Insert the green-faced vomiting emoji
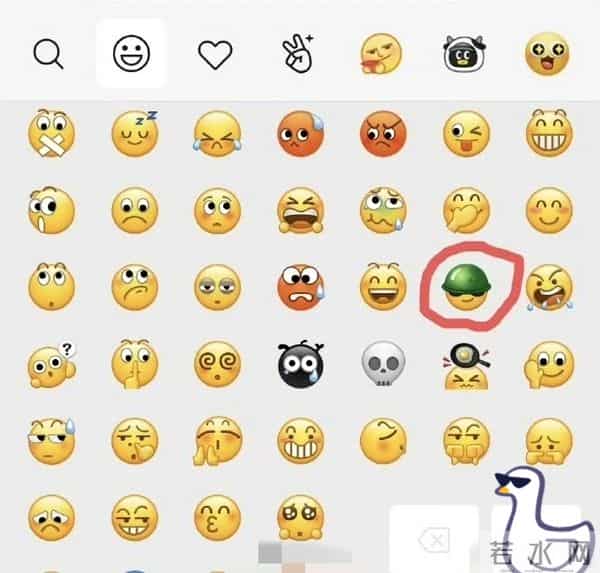 click(383, 210)
